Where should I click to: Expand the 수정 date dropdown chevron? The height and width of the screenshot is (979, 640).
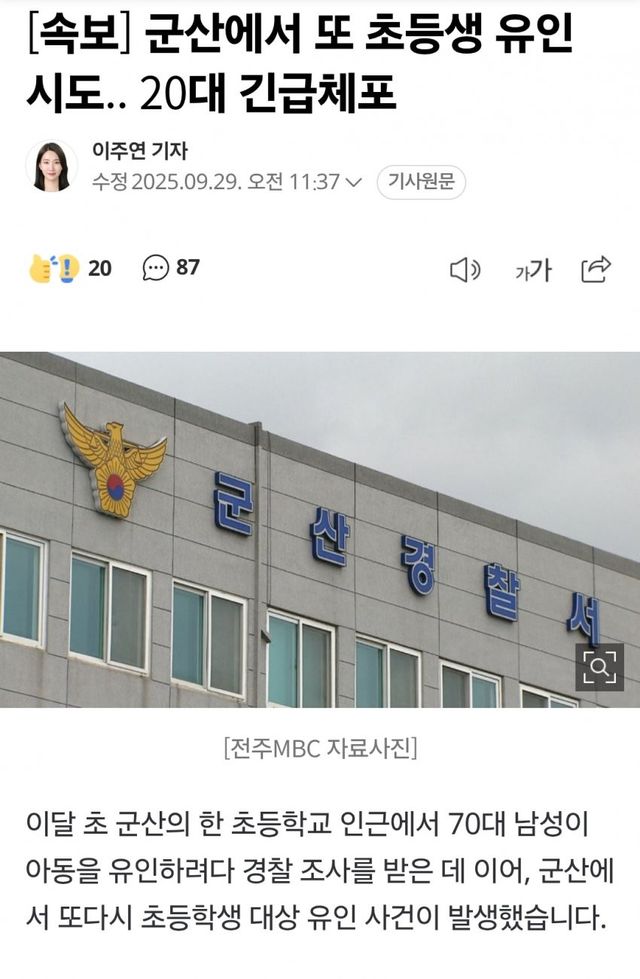(353, 182)
